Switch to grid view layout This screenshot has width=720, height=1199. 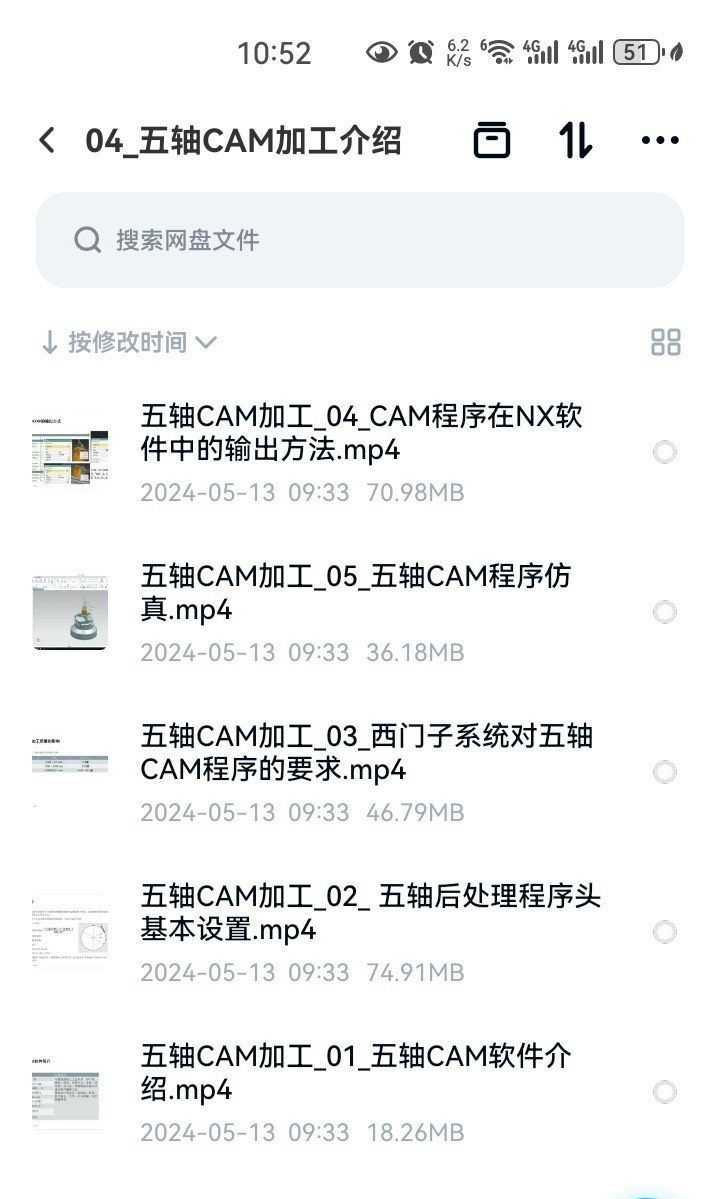[665, 342]
